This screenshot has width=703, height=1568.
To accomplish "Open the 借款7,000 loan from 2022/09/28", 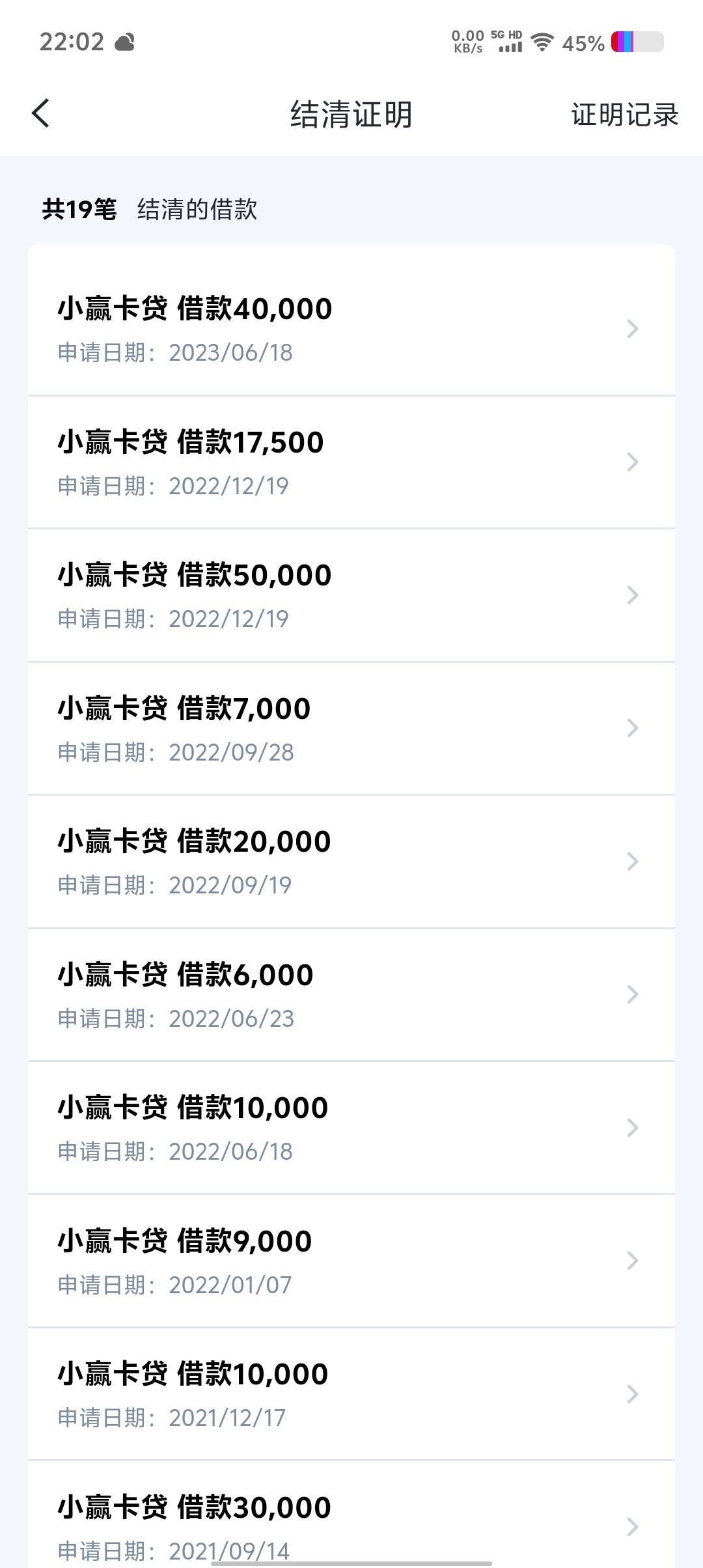I will (351, 729).
